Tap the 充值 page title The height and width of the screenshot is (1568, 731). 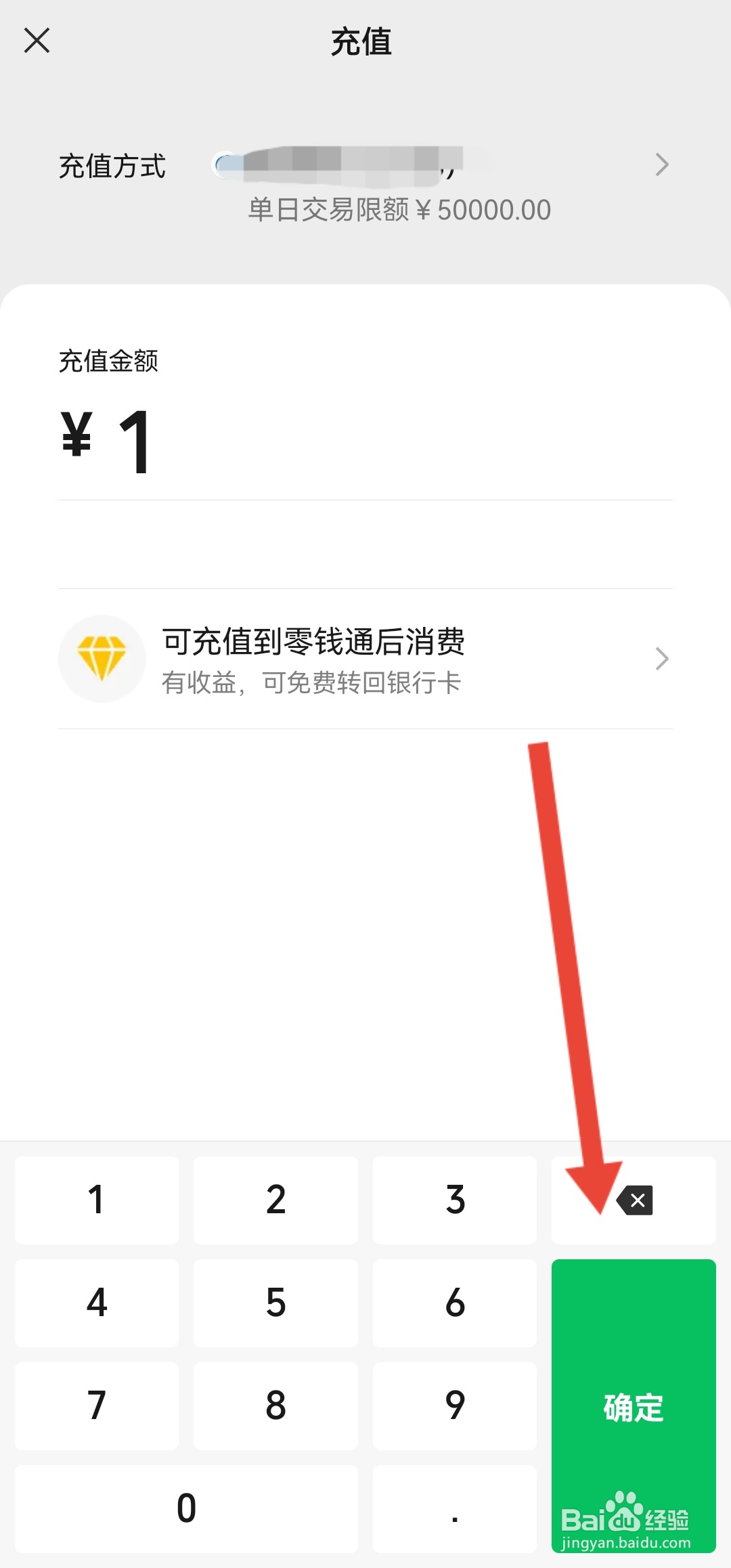tap(361, 42)
